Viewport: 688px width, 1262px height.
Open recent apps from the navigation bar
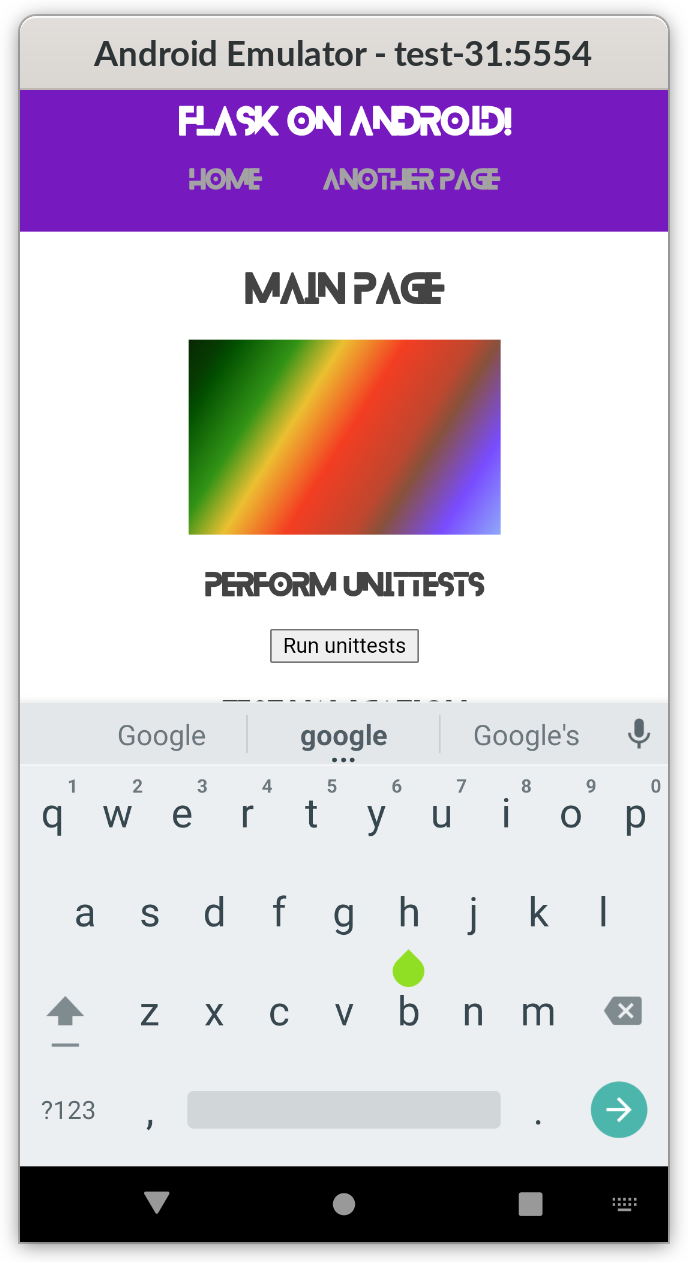point(530,1203)
